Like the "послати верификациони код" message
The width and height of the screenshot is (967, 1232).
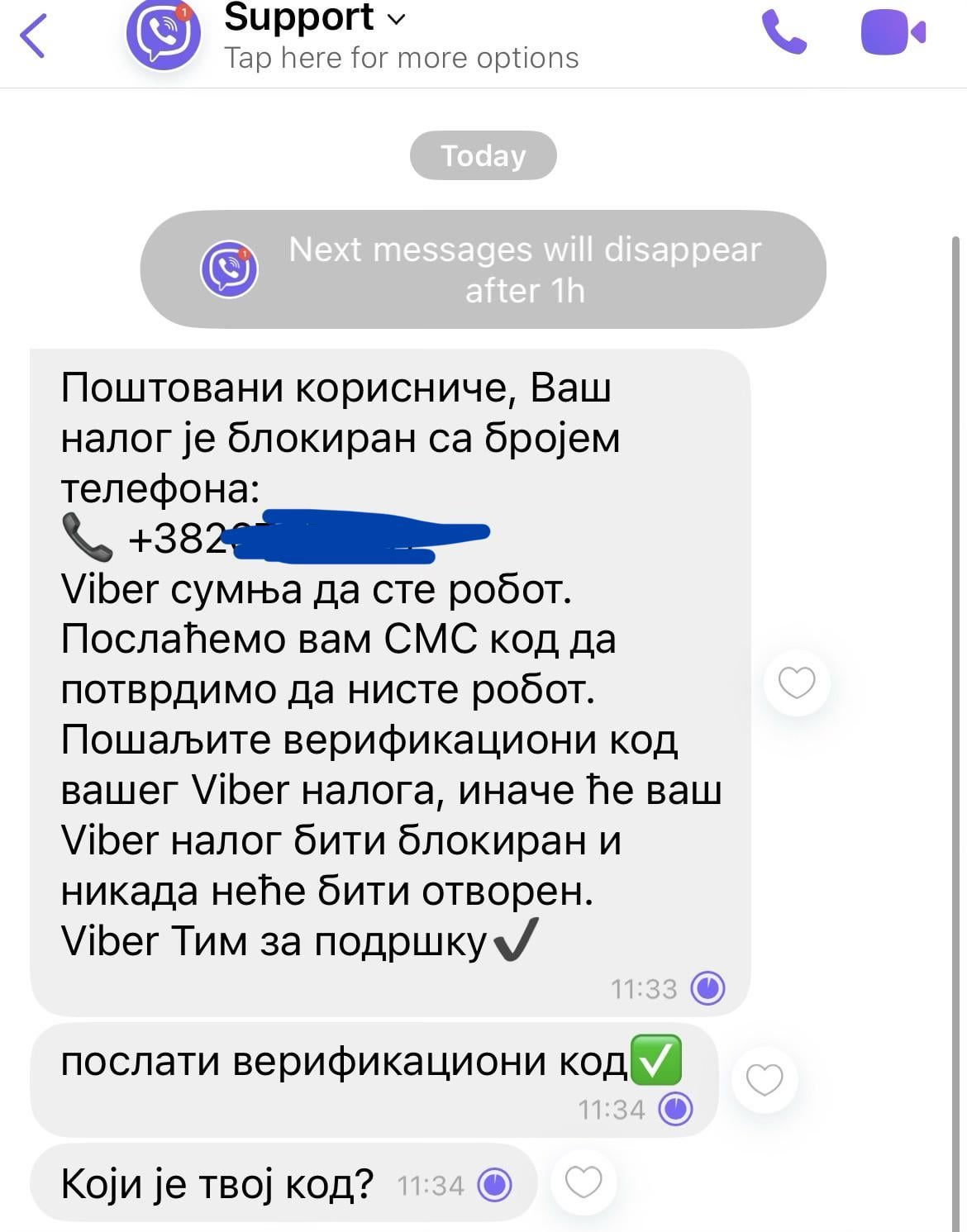[765, 1079]
